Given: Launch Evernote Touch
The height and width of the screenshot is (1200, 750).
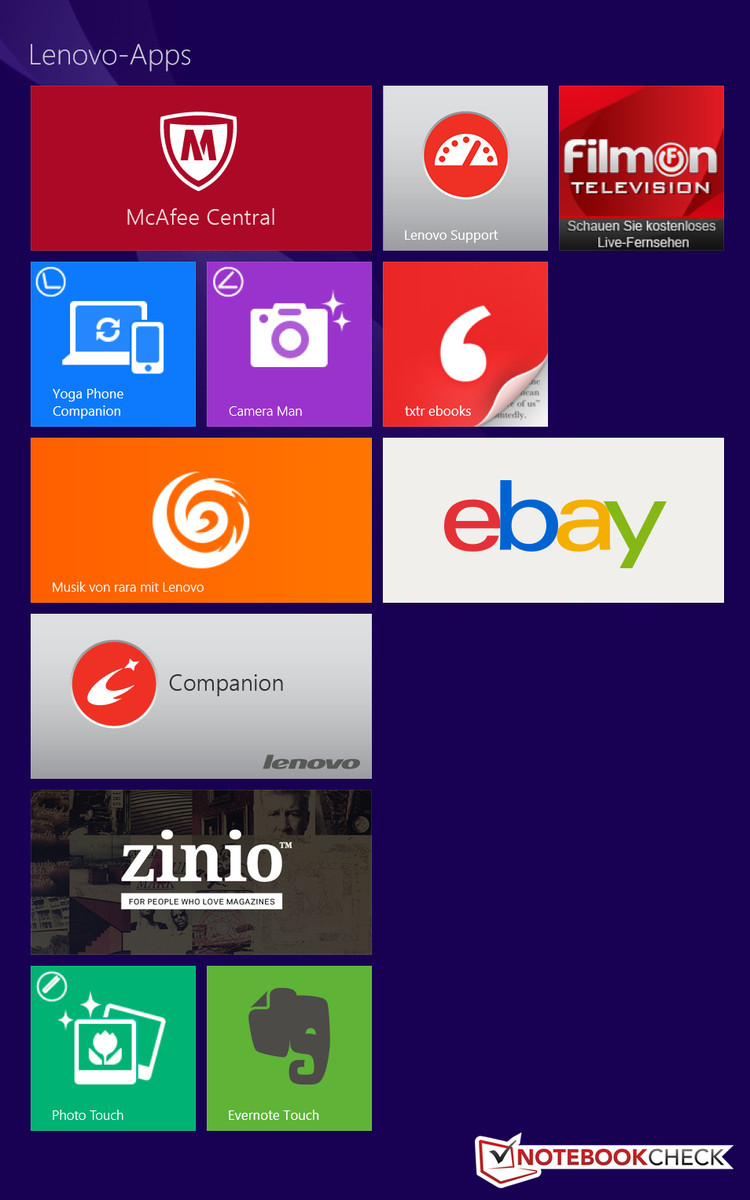Looking at the screenshot, I should [289, 1048].
